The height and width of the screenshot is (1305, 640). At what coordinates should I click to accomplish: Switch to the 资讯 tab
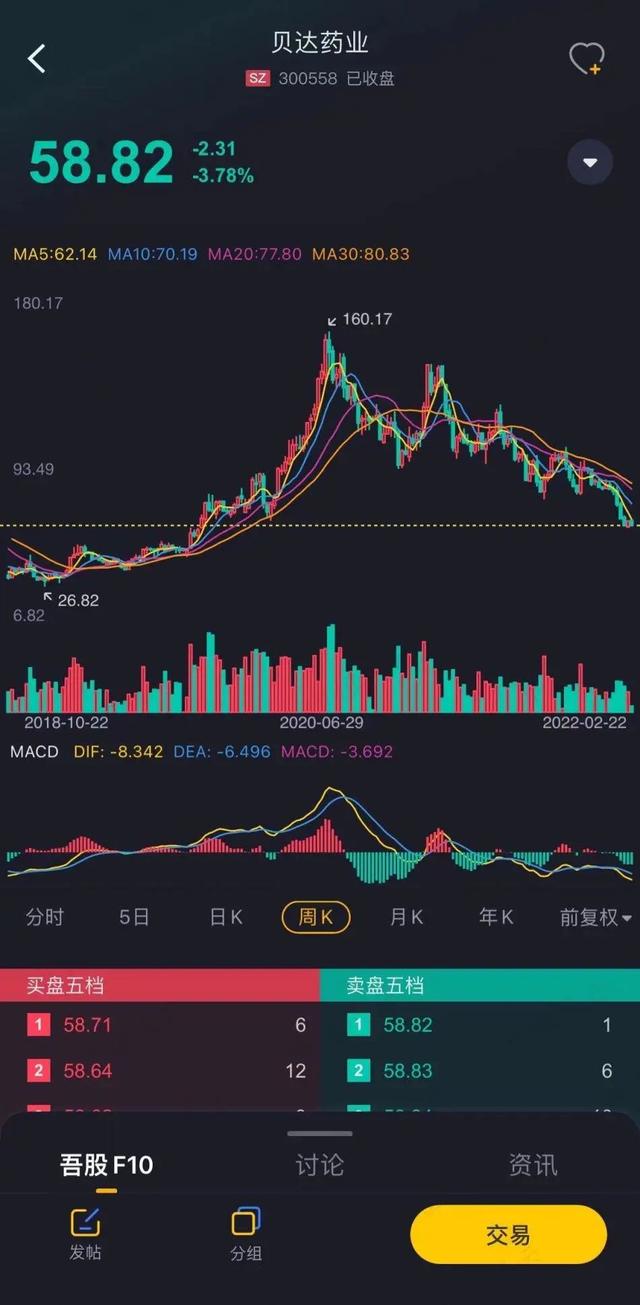coord(533,1165)
